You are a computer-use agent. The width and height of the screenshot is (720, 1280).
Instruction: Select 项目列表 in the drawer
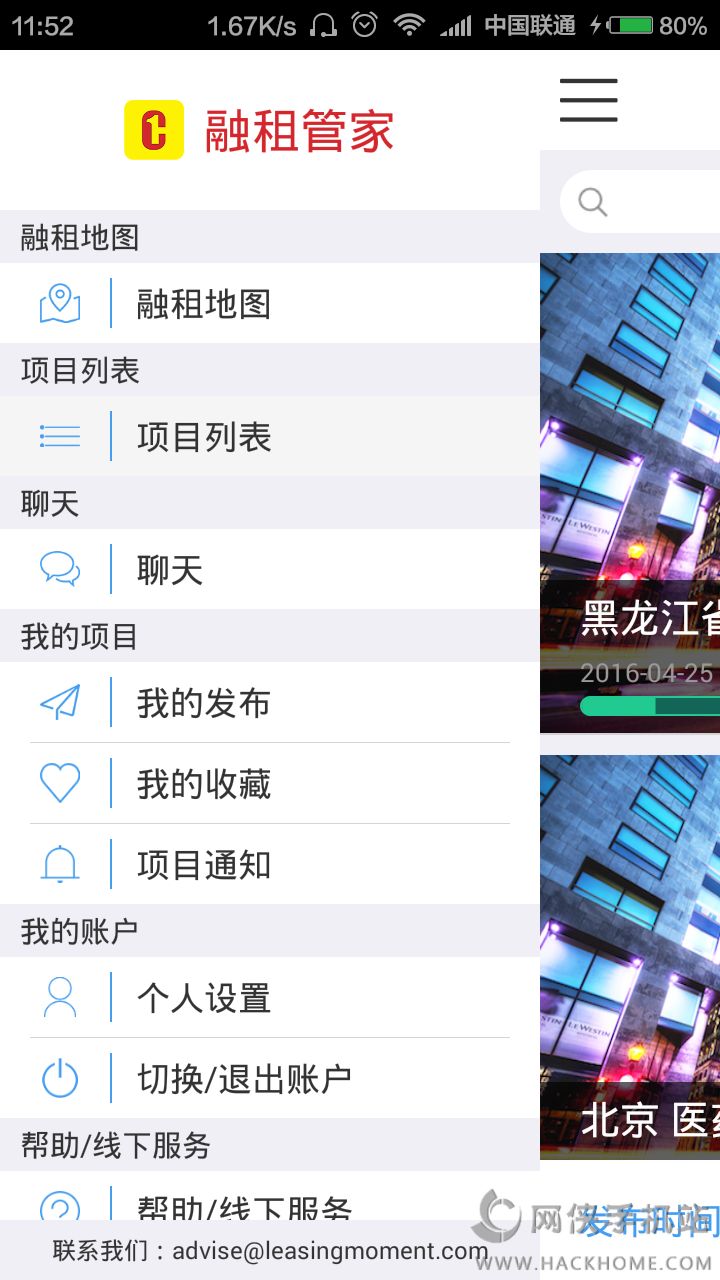point(270,436)
